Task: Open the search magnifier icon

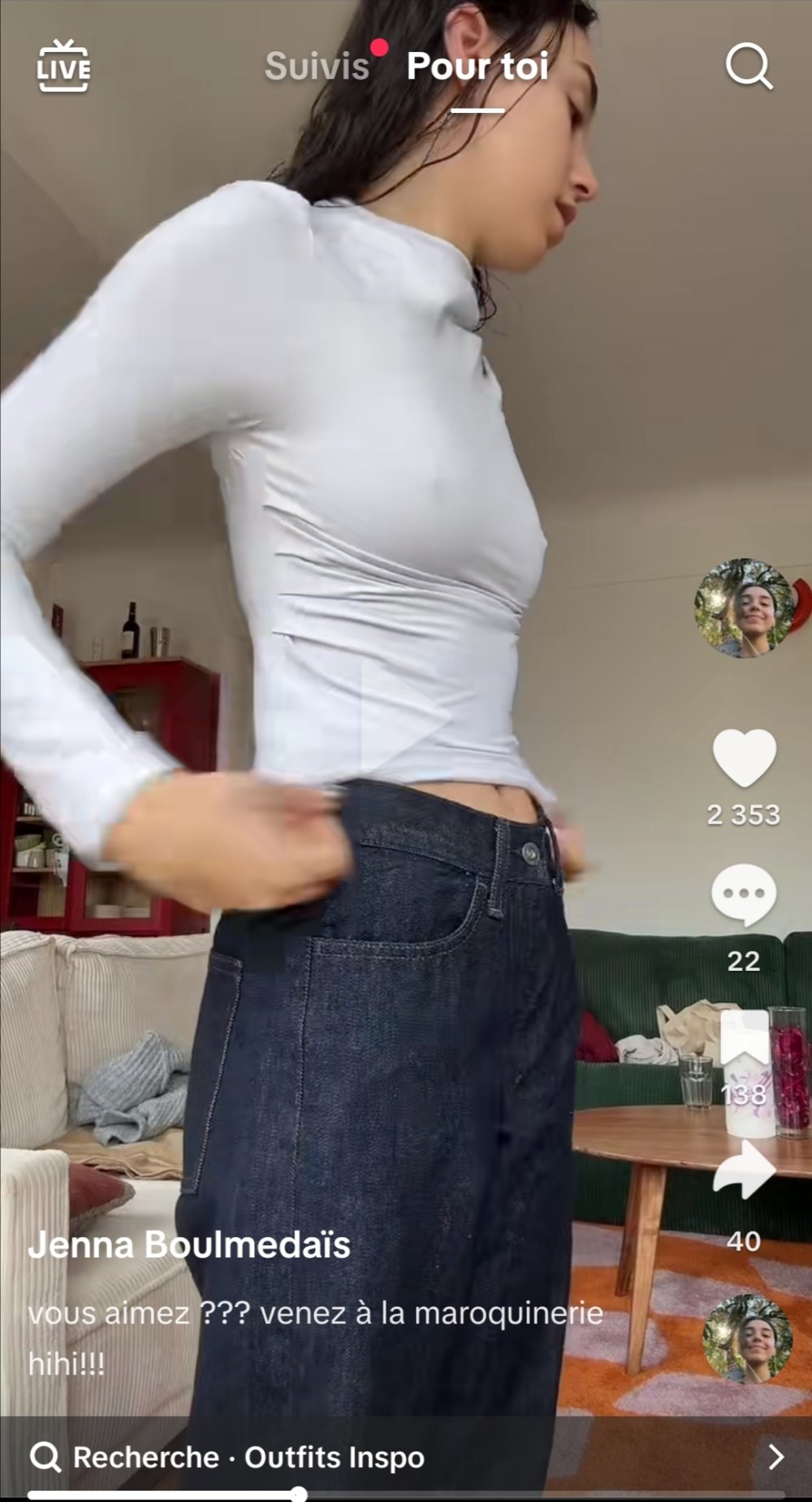Action: click(x=748, y=66)
